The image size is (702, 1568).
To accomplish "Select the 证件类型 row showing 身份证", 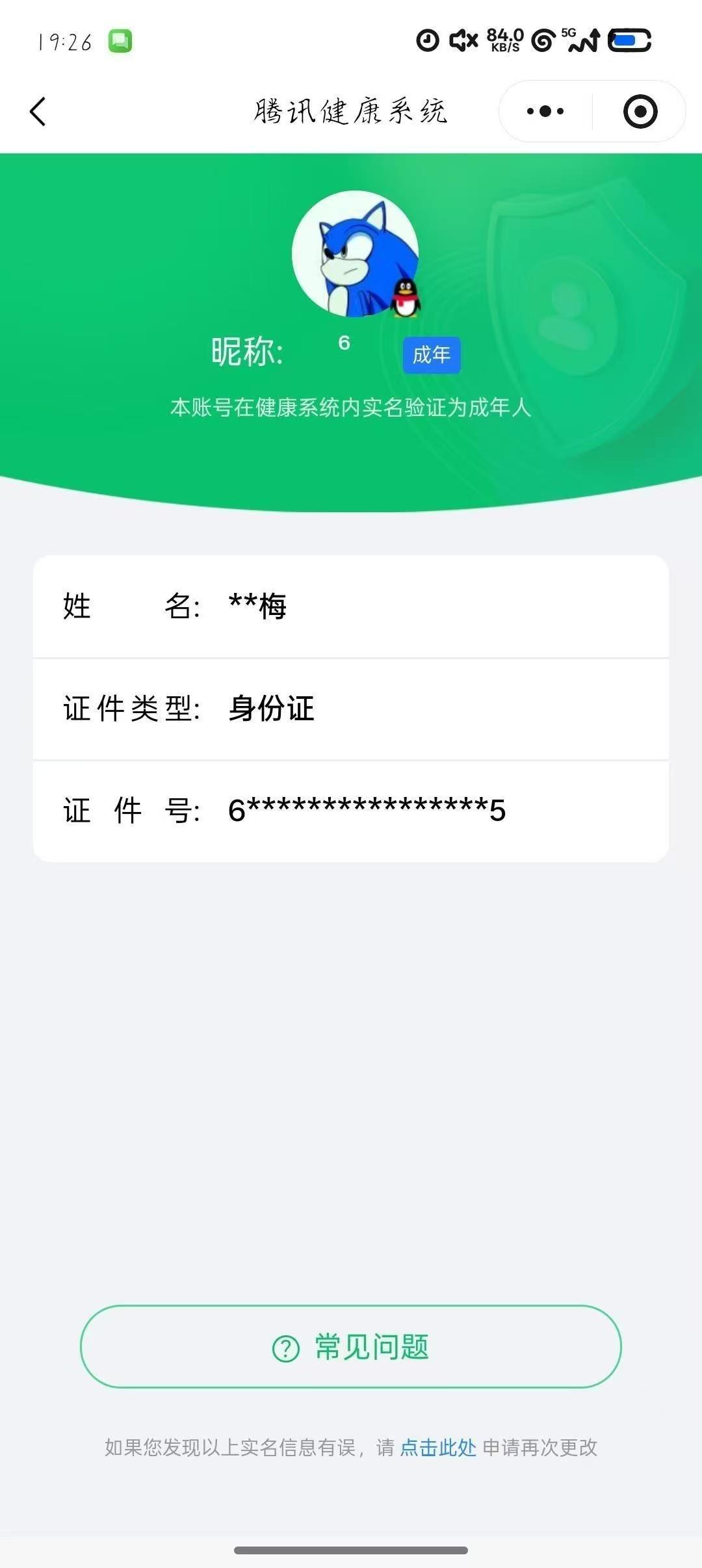I will click(351, 709).
